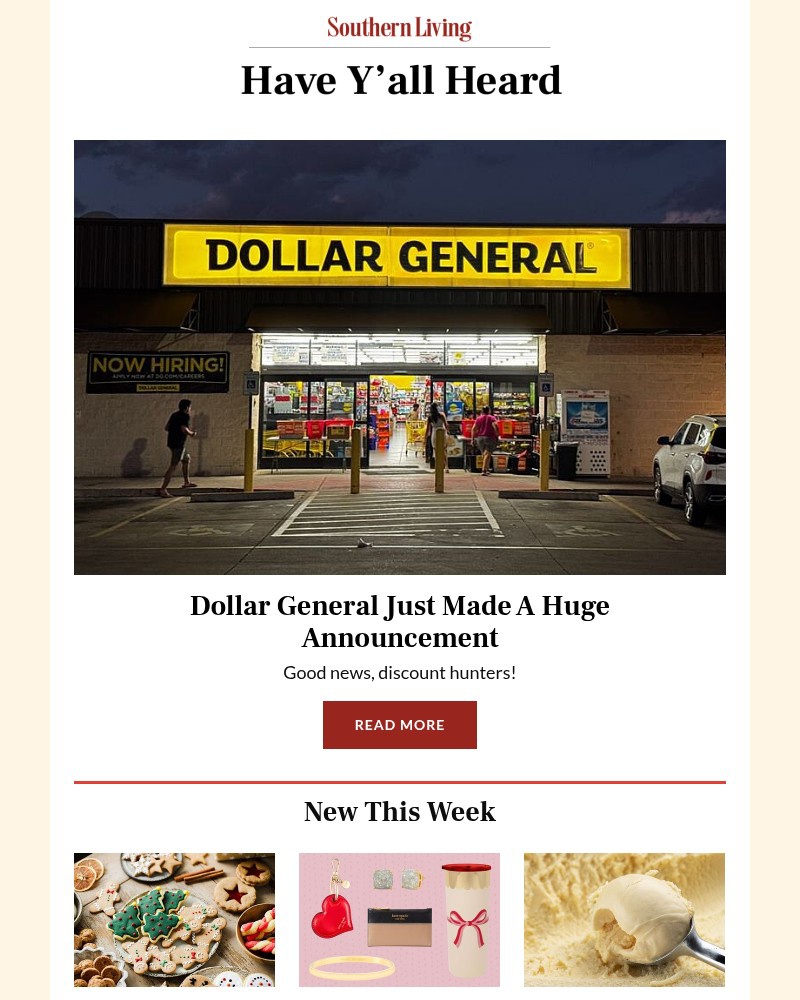Click the Dollar General yellow sign
Screen dimensions: 800x1000
click(400, 256)
